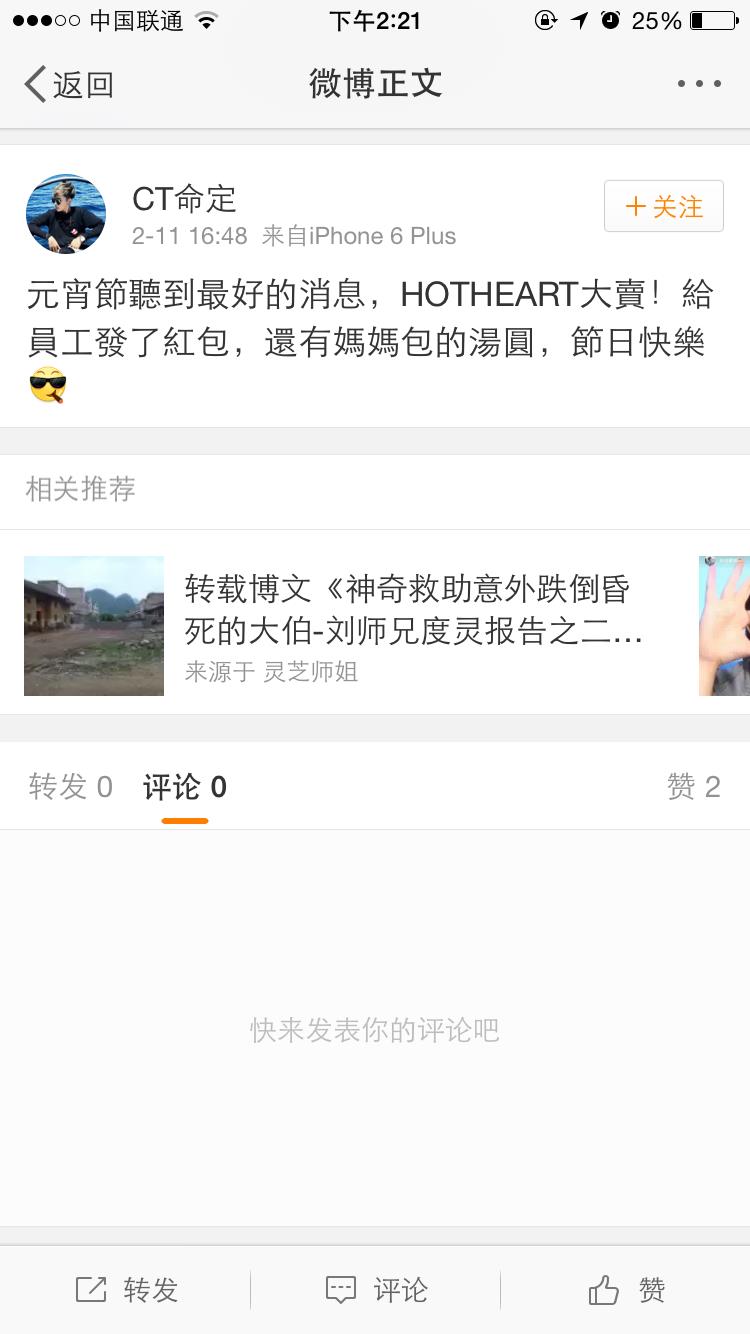Select the 评论 0 tab
Image resolution: width=750 pixels, height=1334 pixels.
point(185,787)
